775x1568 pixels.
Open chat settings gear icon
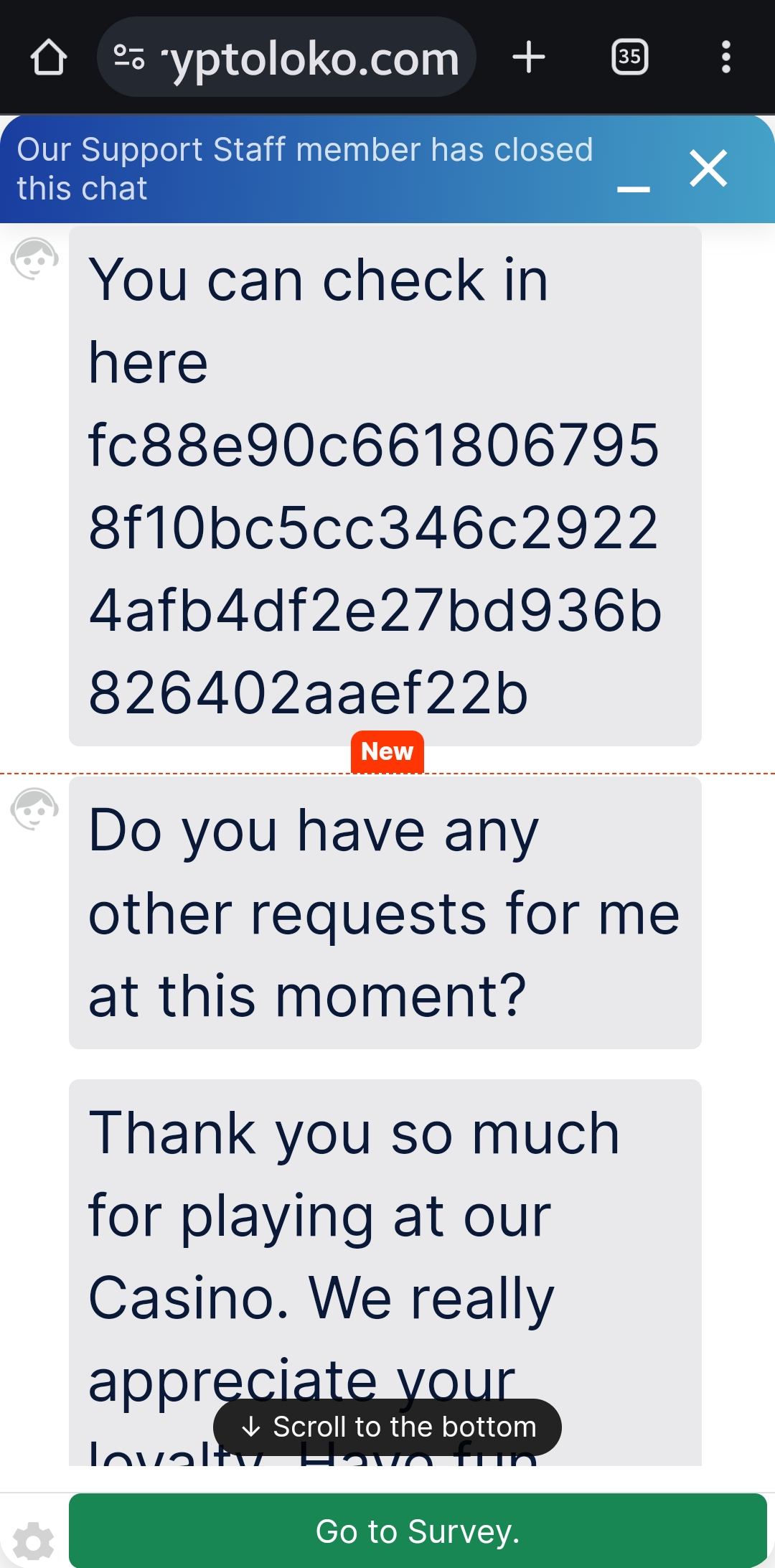point(34,1541)
